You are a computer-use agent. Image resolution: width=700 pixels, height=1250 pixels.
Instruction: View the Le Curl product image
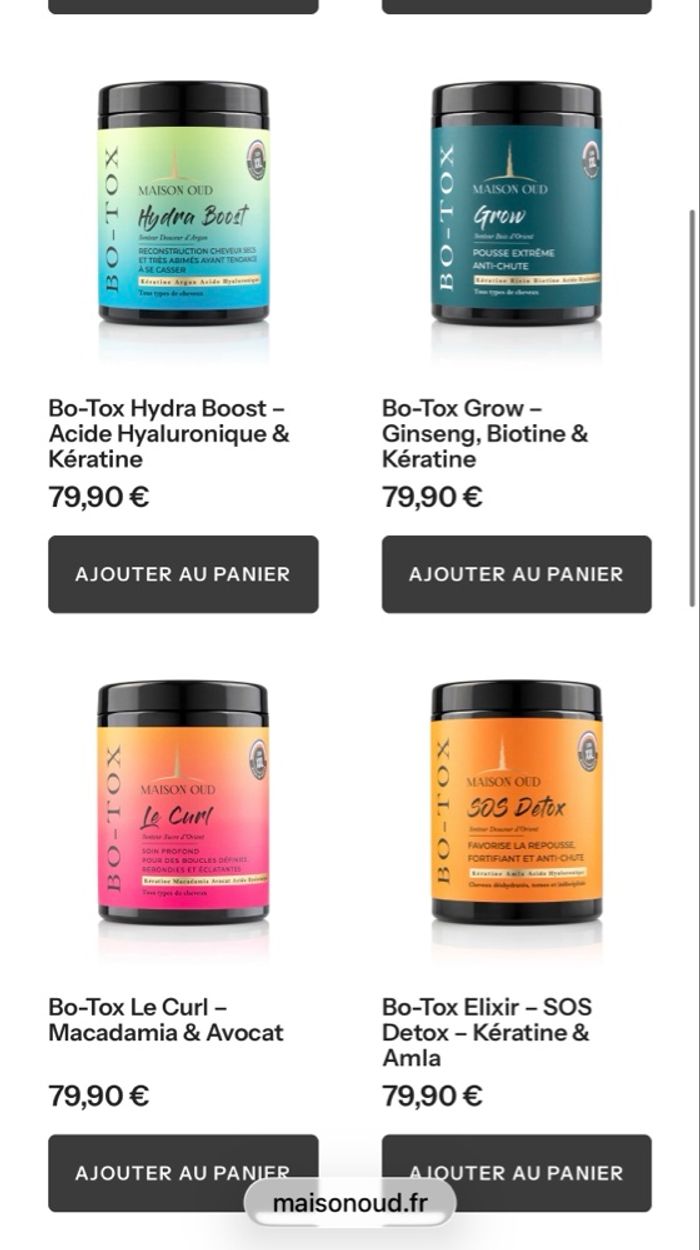tap(183, 803)
